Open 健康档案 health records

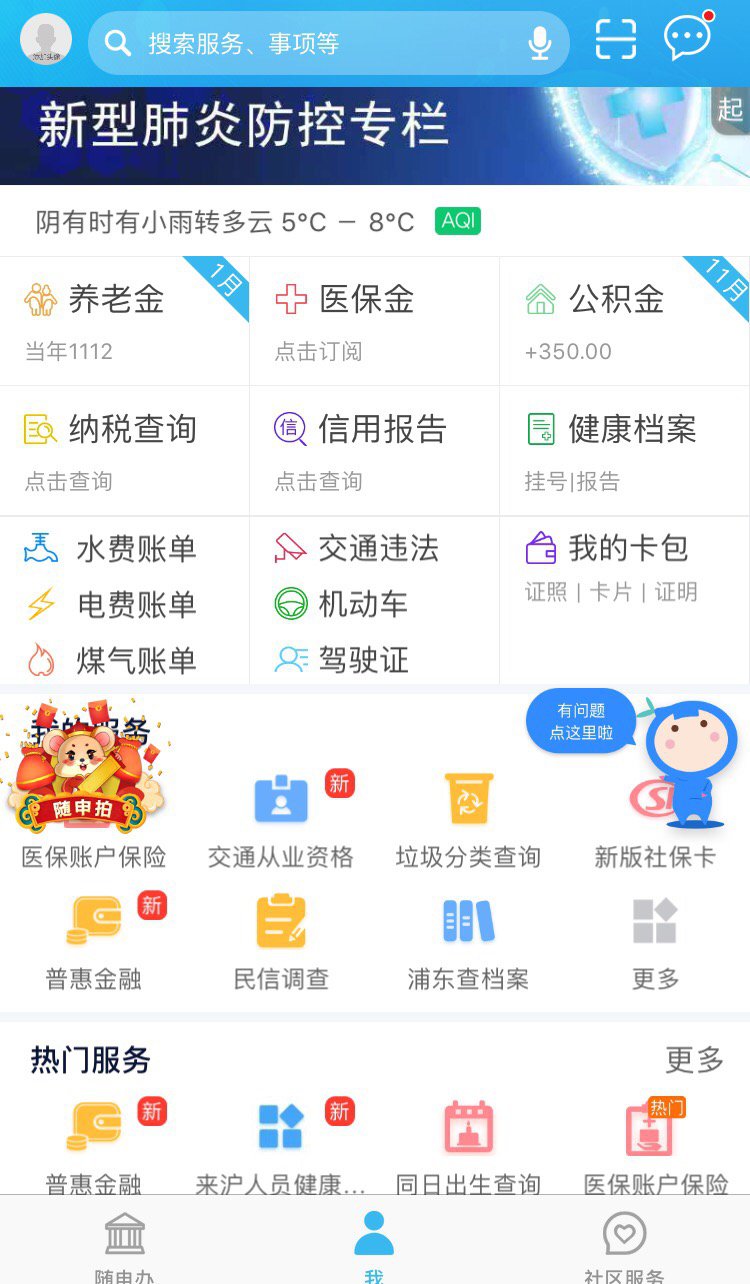(624, 450)
